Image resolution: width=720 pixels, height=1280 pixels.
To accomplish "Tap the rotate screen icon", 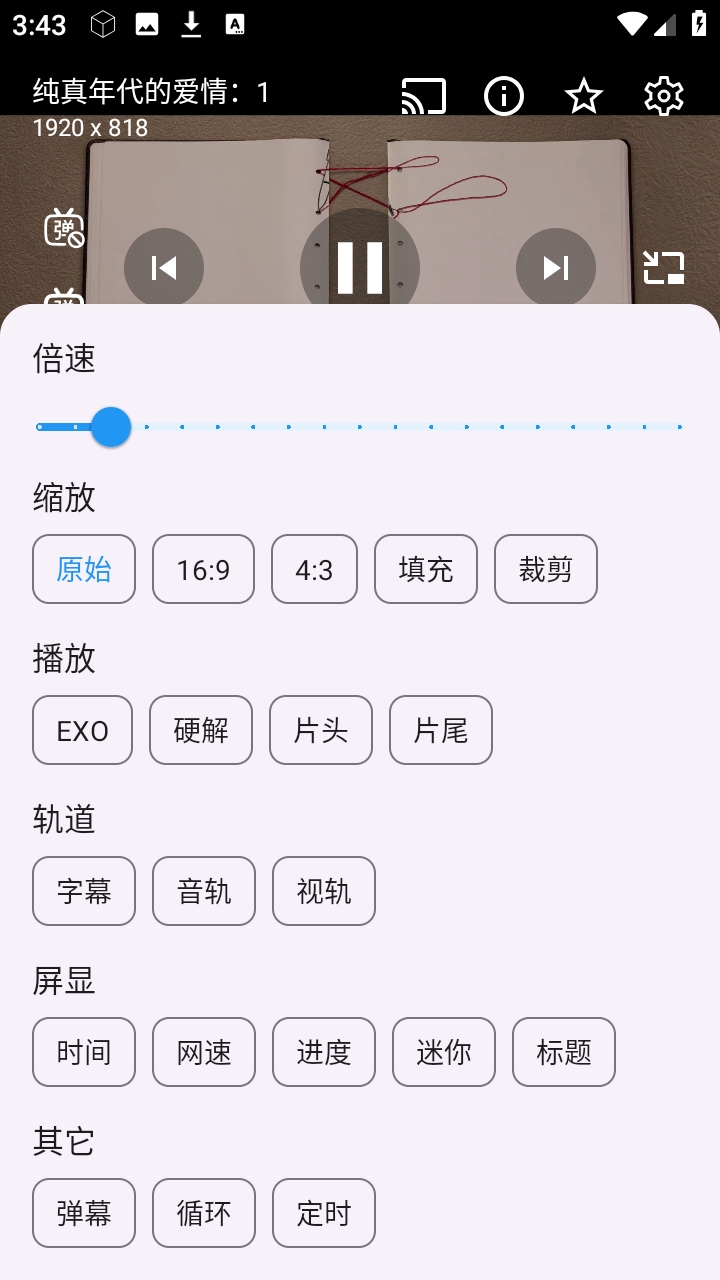I will 664,267.
